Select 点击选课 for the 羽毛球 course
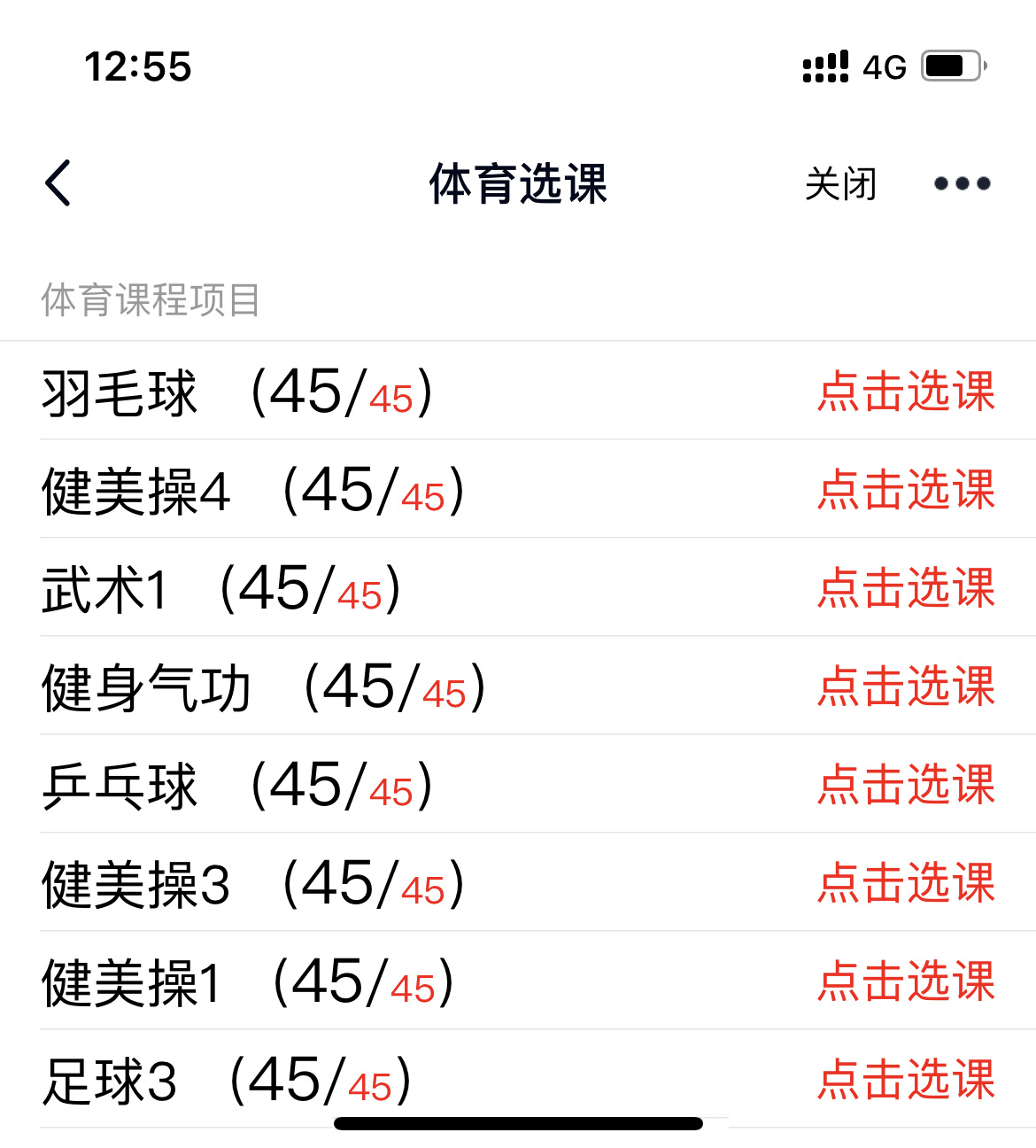 905,394
